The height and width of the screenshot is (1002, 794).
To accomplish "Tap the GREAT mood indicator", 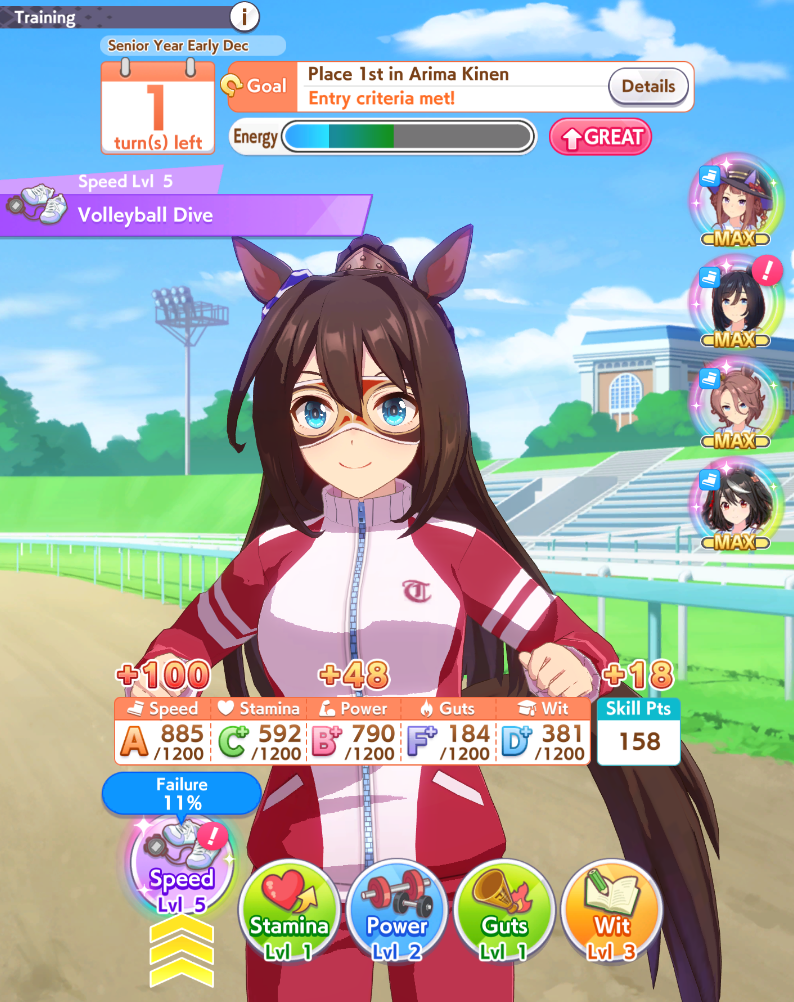I will (600, 137).
